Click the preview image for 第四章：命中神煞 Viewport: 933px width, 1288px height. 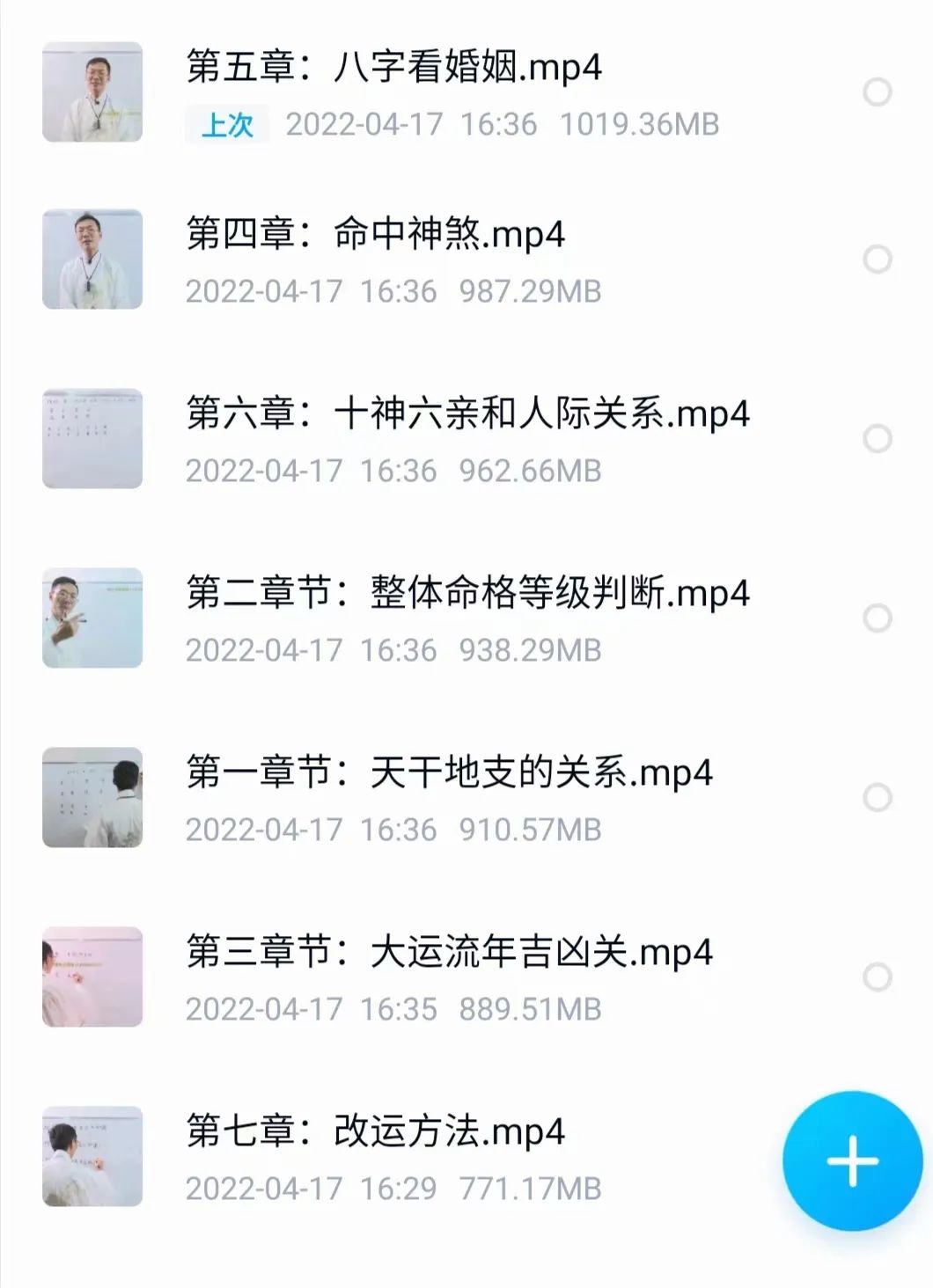tap(93, 260)
